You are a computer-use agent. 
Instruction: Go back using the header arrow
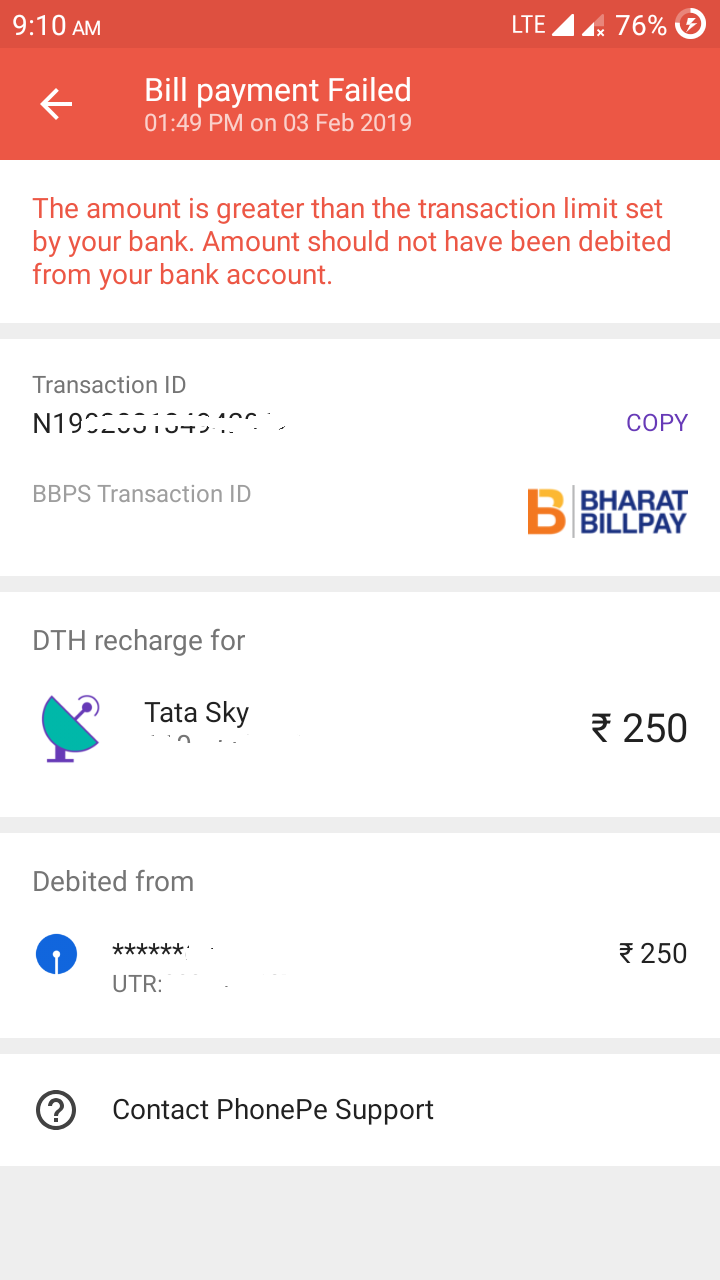[56, 104]
